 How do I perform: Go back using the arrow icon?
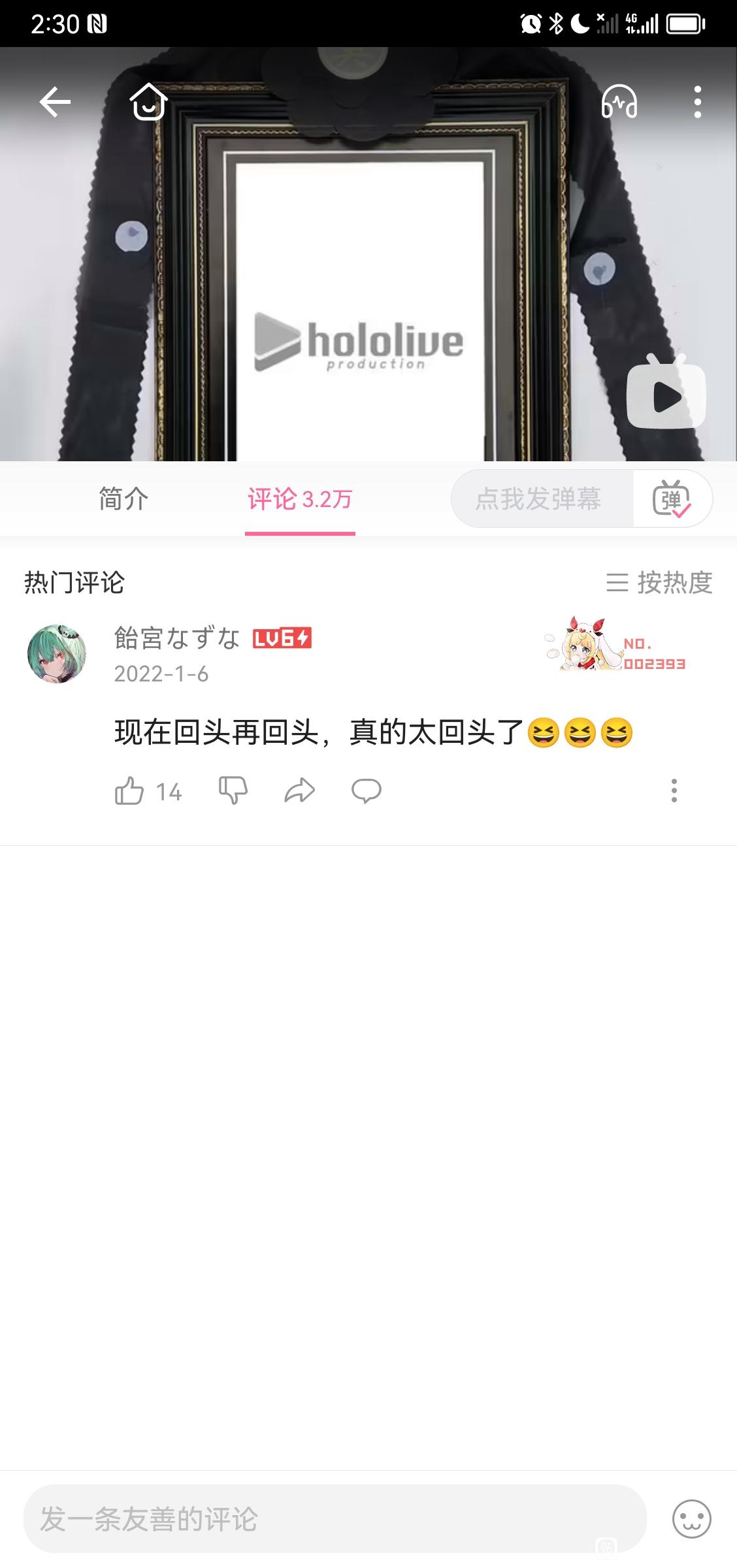(x=55, y=102)
